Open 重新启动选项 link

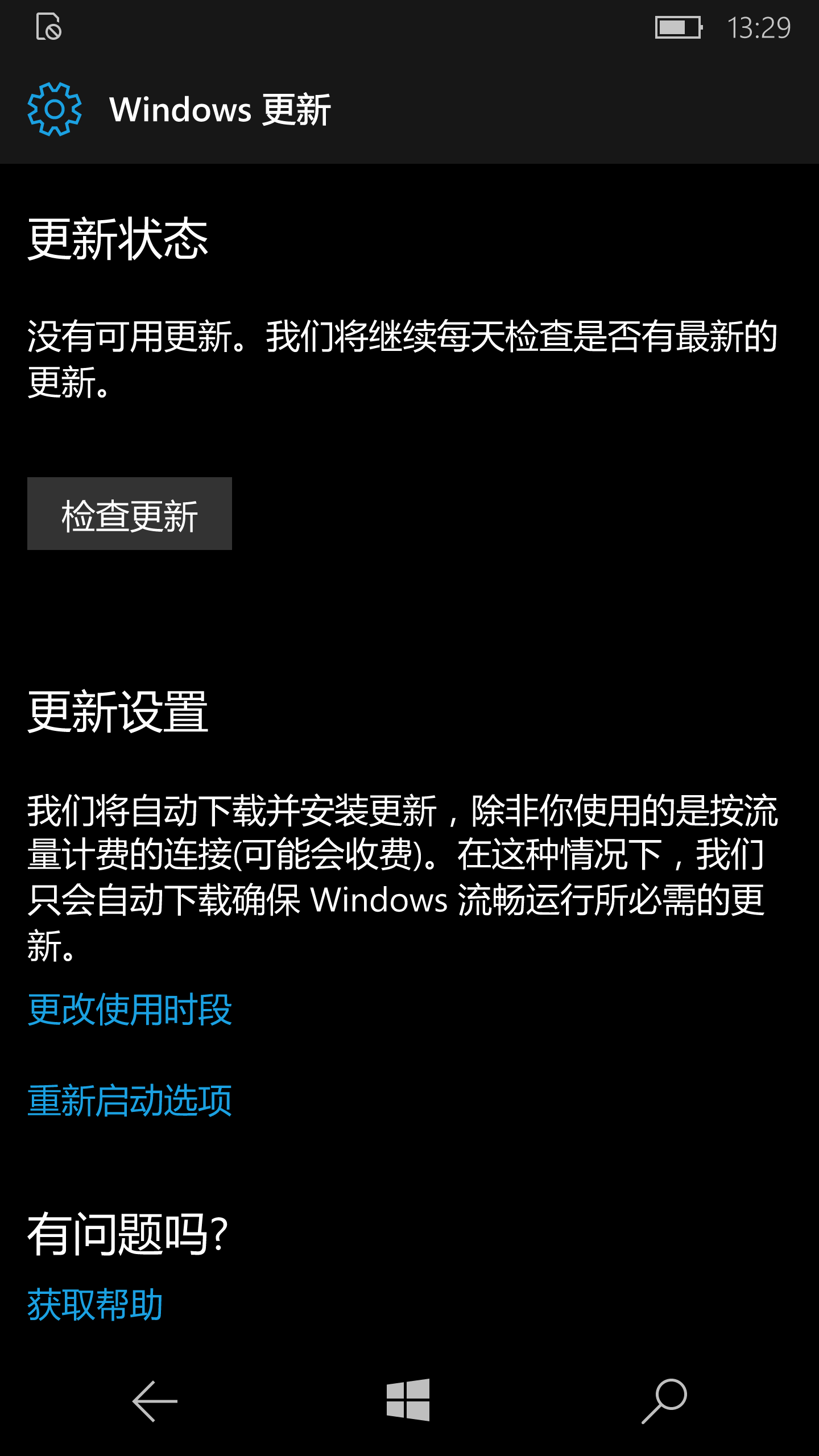pos(130,1101)
